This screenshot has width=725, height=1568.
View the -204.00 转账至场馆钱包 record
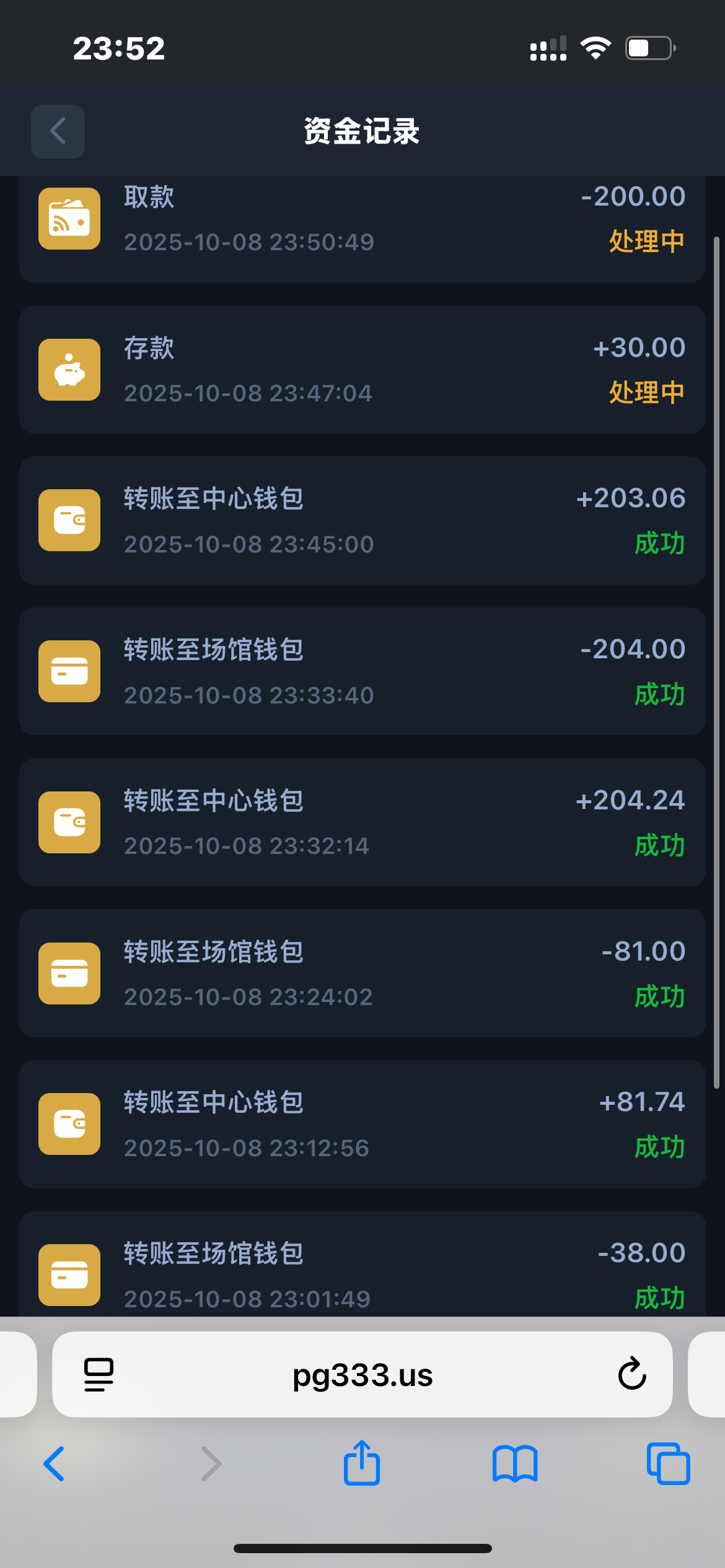point(362,672)
